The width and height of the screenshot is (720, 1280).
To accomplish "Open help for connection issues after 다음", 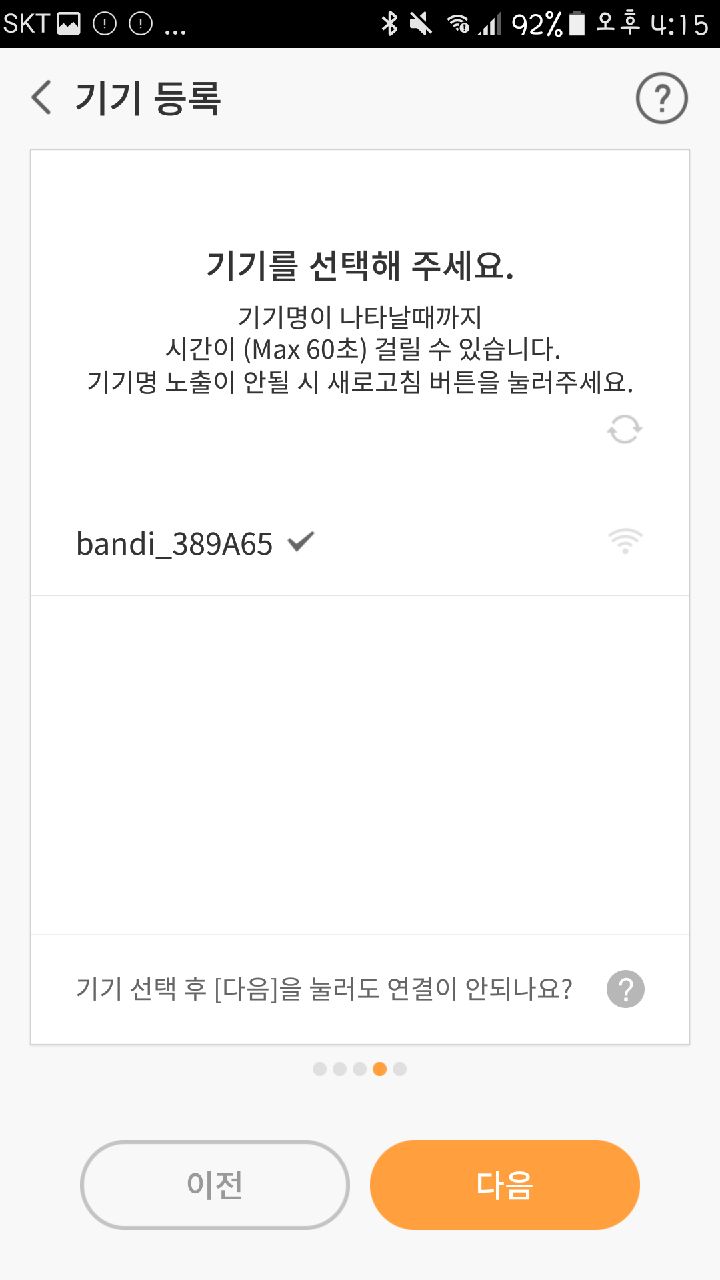I will [x=626, y=990].
